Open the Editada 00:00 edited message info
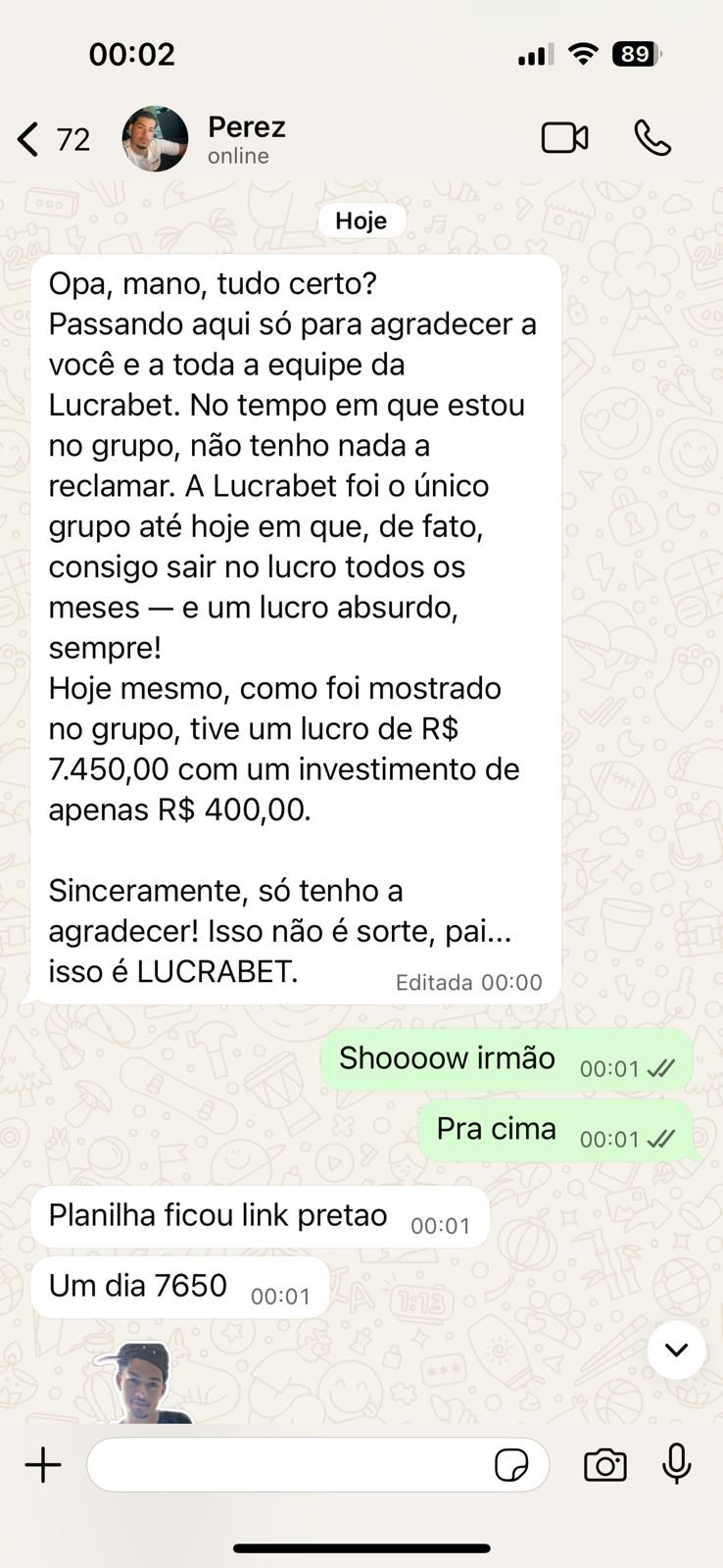The height and width of the screenshot is (1568, 723). point(468,982)
